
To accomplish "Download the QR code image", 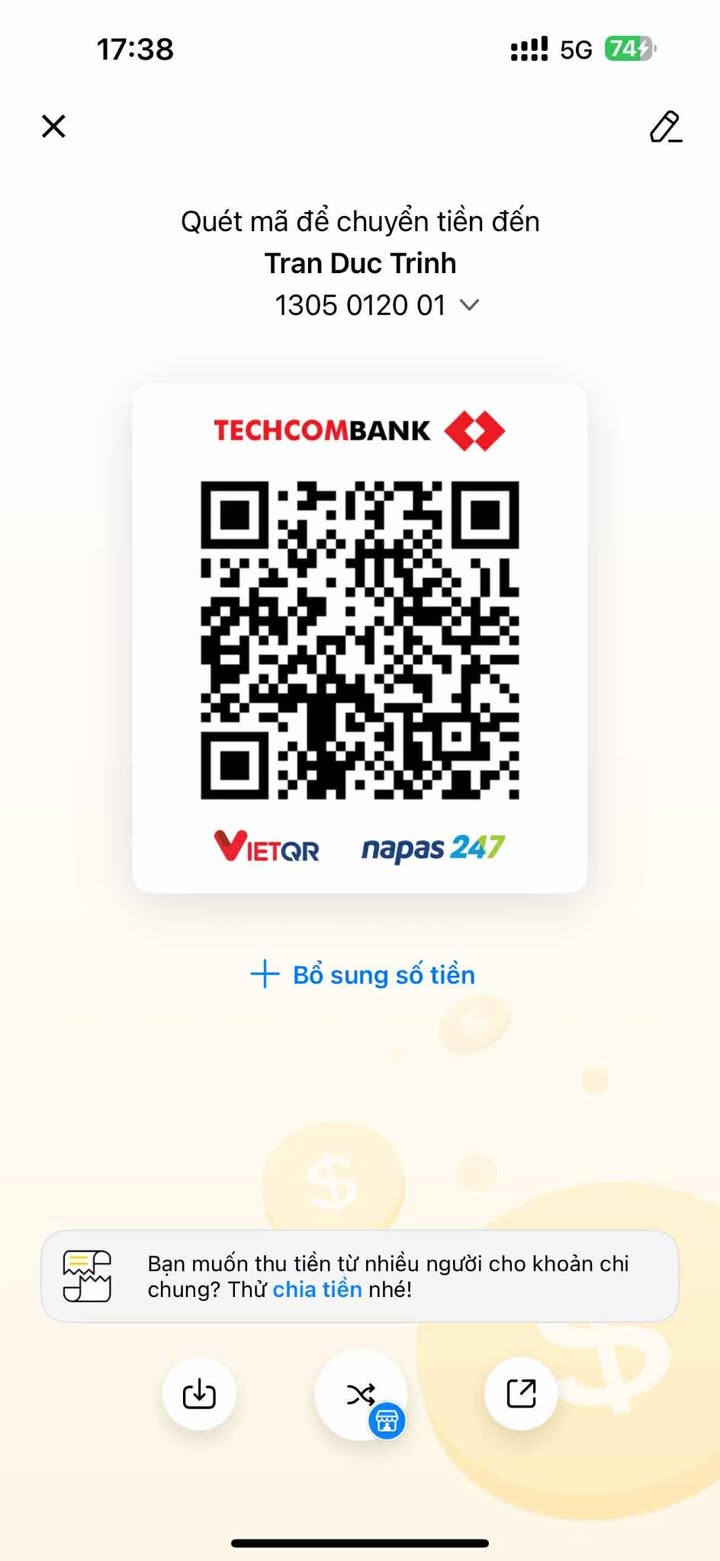I will 199,1393.
